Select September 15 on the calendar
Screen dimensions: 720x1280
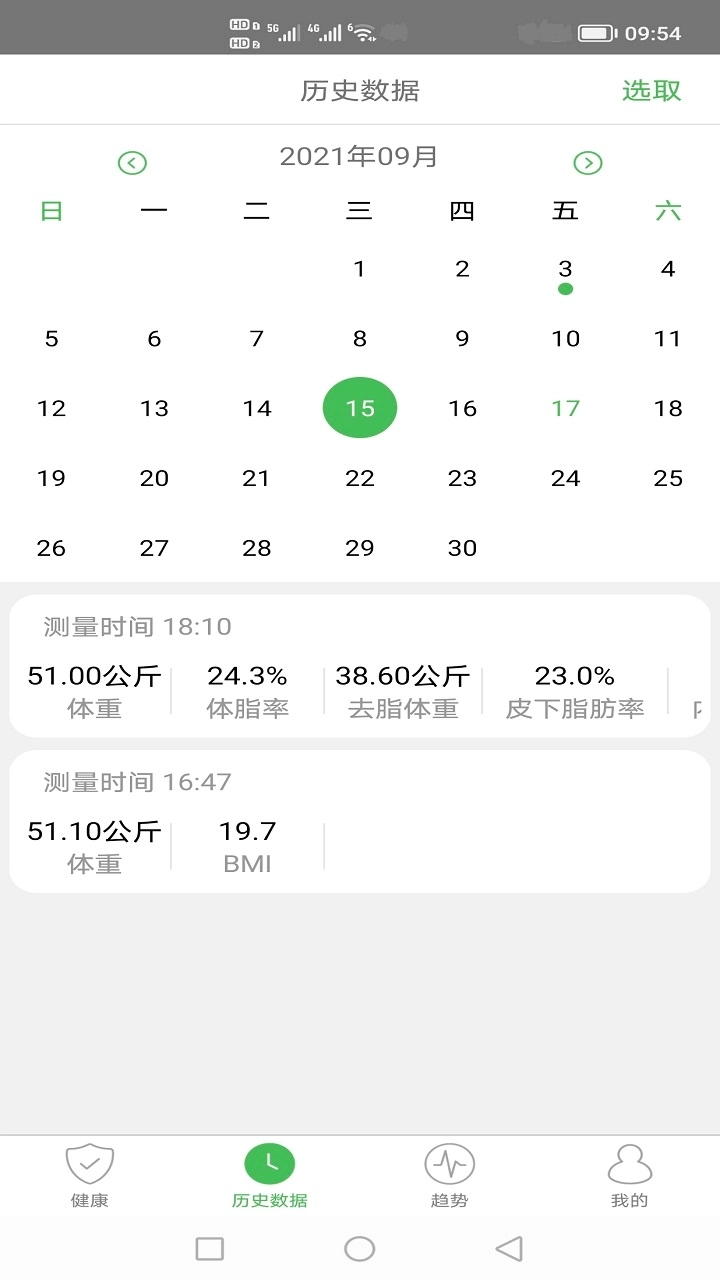[360, 408]
